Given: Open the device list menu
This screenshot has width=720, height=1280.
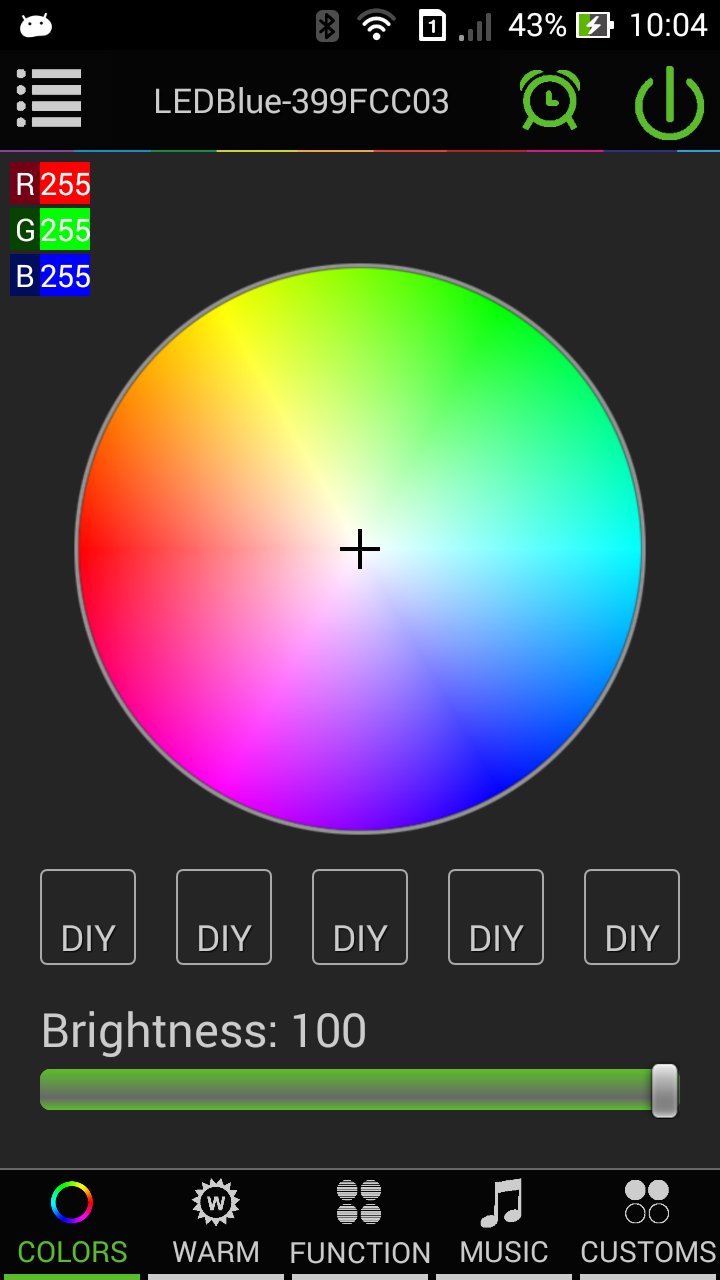Looking at the screenshot, I should (x=49, y=98).
